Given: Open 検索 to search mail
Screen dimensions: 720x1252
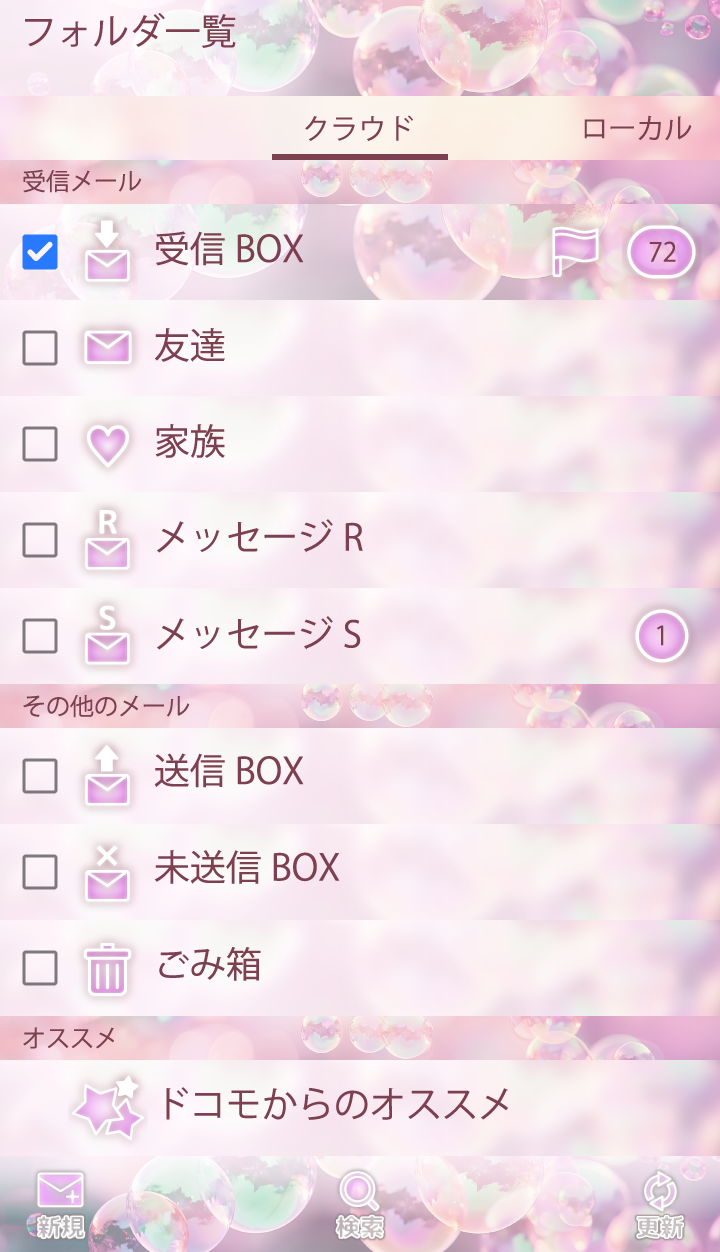Looking at the screenshot, I should 359,1205.
